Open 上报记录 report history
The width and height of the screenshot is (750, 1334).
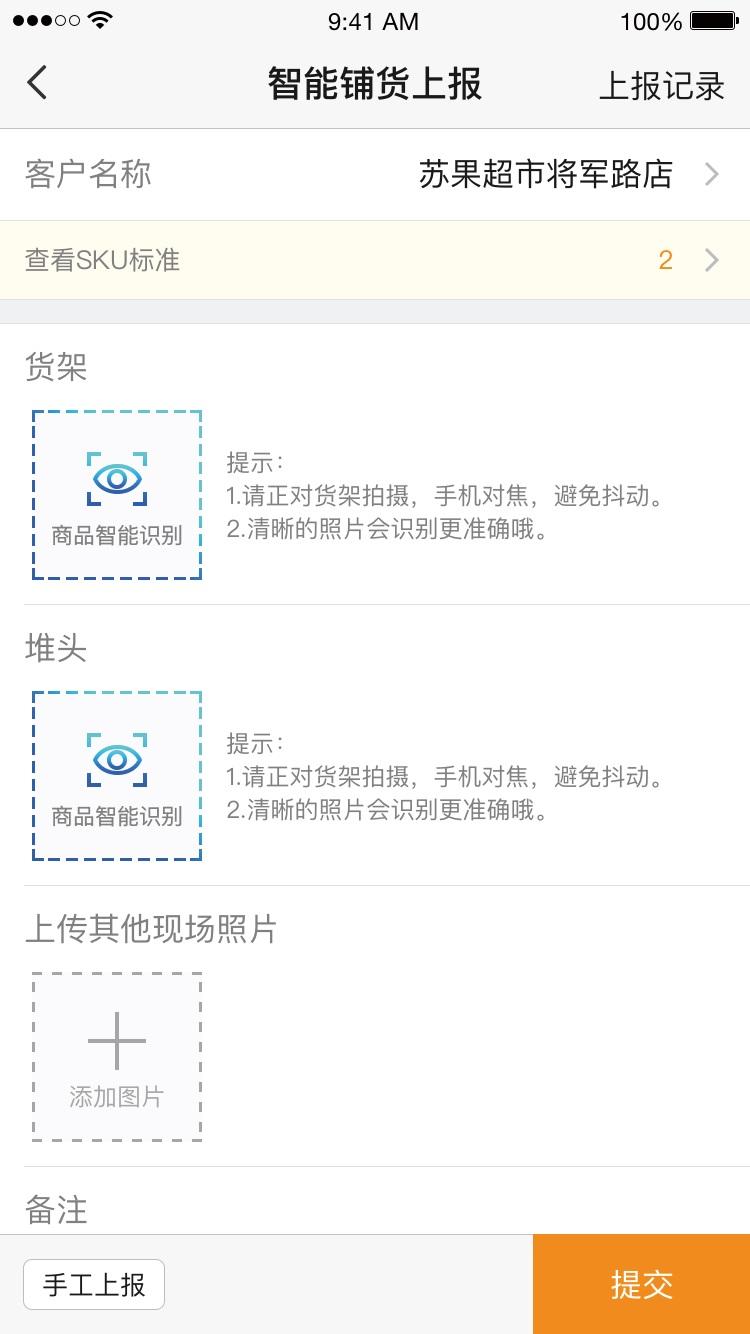[x=661, y=86]
